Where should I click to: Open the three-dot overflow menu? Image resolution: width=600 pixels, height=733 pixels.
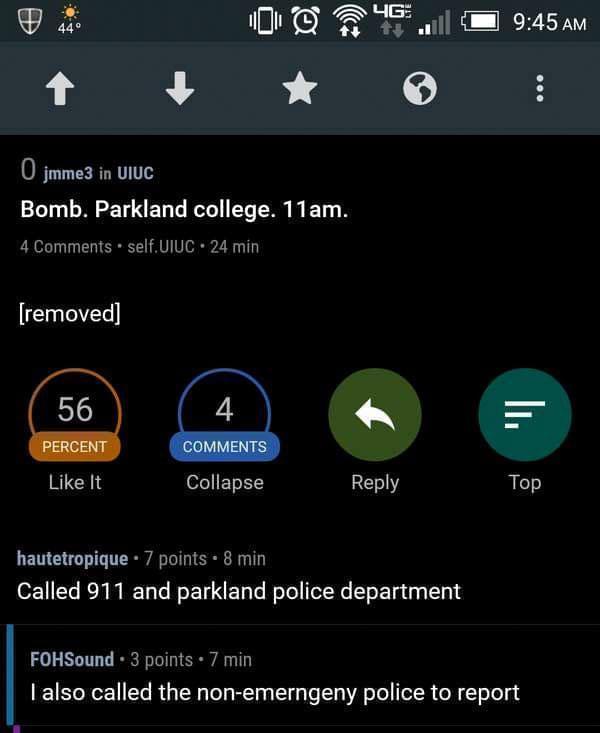[540, 90]
